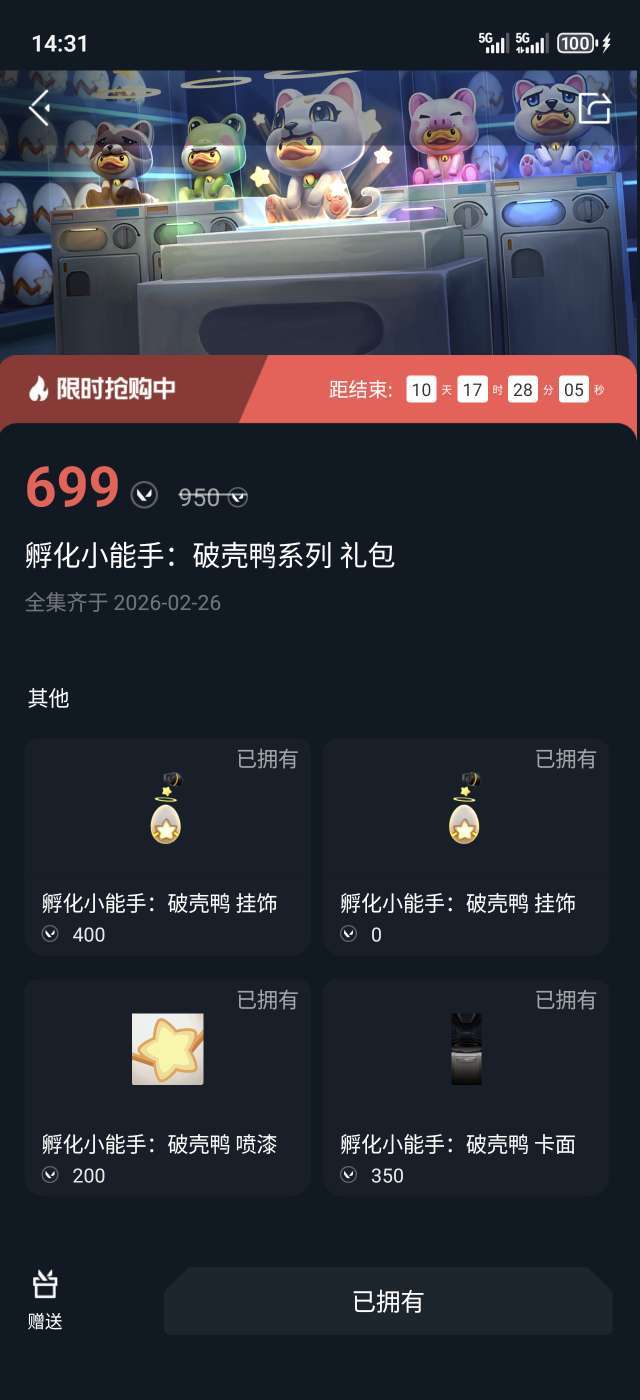Go back using the top-left arrow
640x1400 pixels.
pos(40,108)
